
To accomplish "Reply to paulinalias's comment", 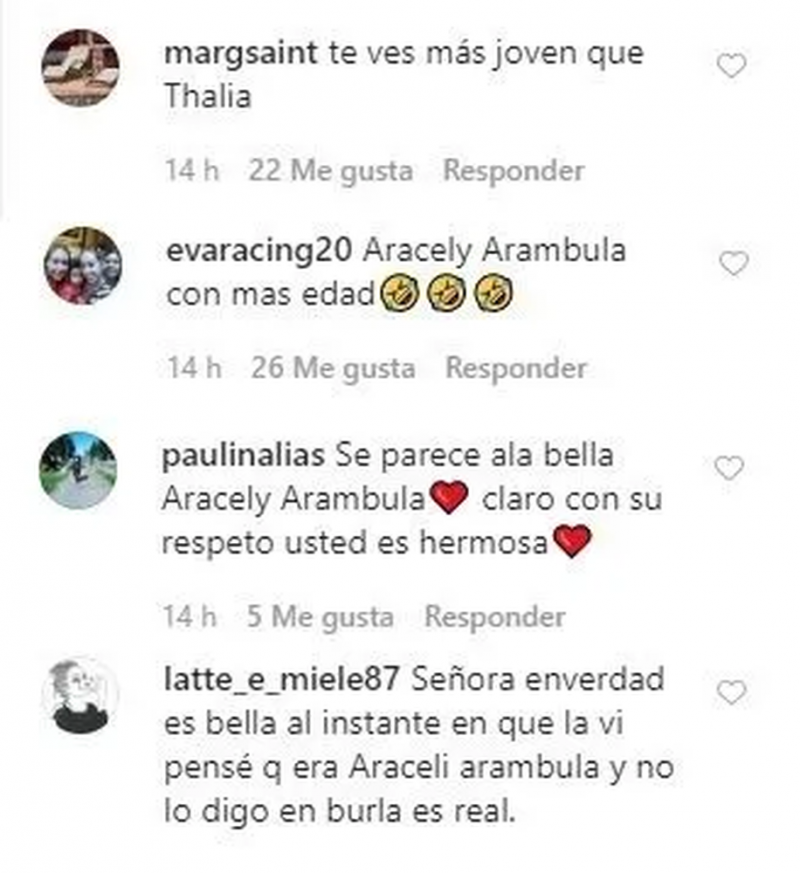I will click(x=494, y=617).
